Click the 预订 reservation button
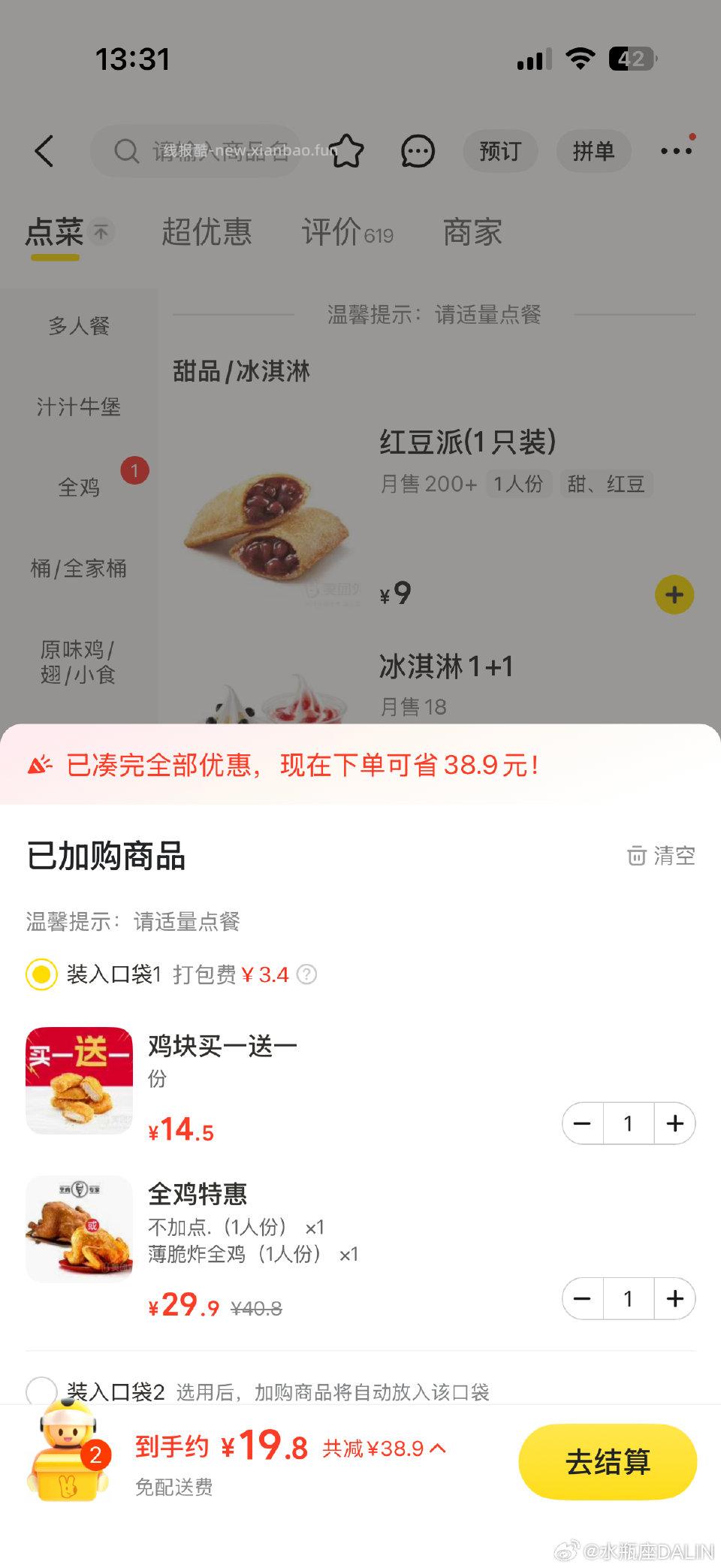Image resolution: width=721 pixels, height=1568 pixels. click(499, 151)
